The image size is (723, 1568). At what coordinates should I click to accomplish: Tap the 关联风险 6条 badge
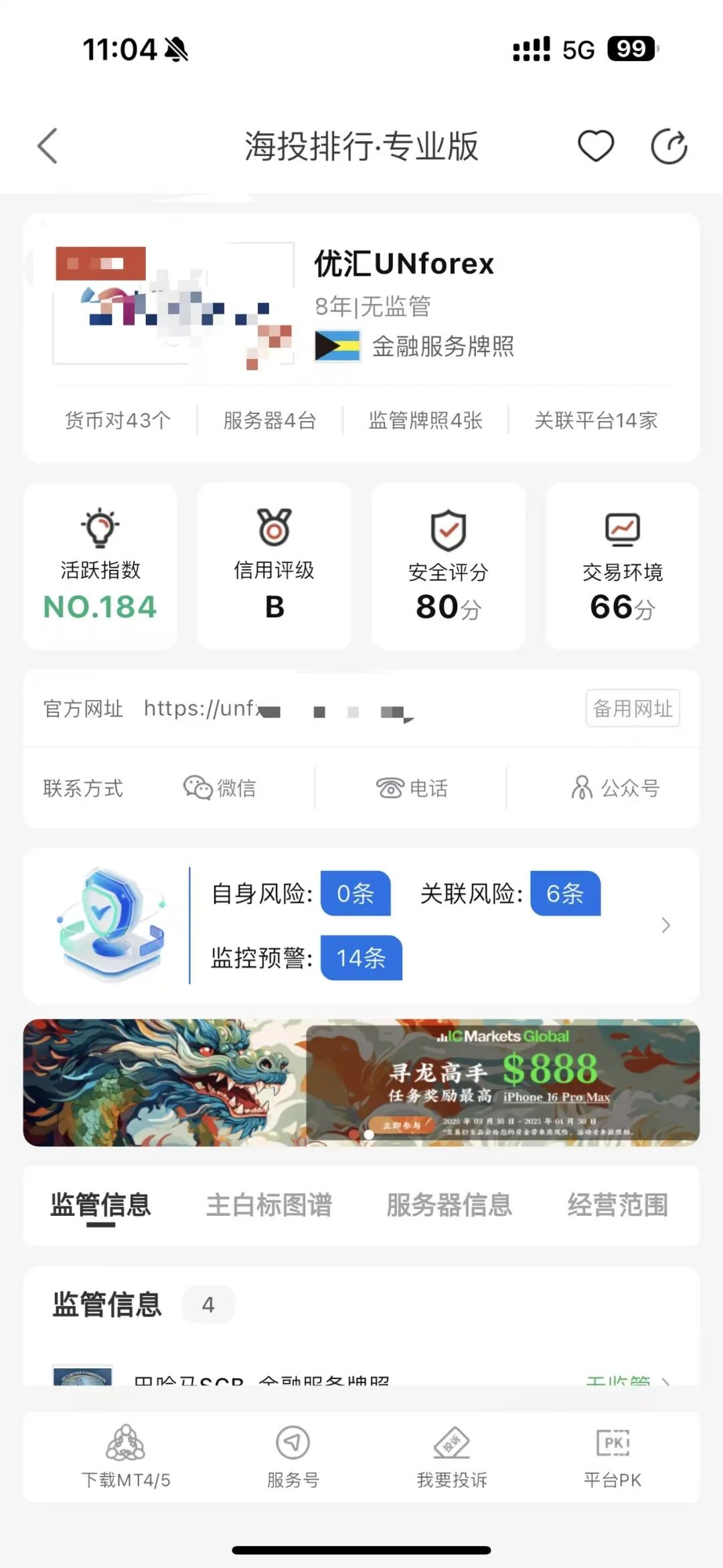pos(564,893)
